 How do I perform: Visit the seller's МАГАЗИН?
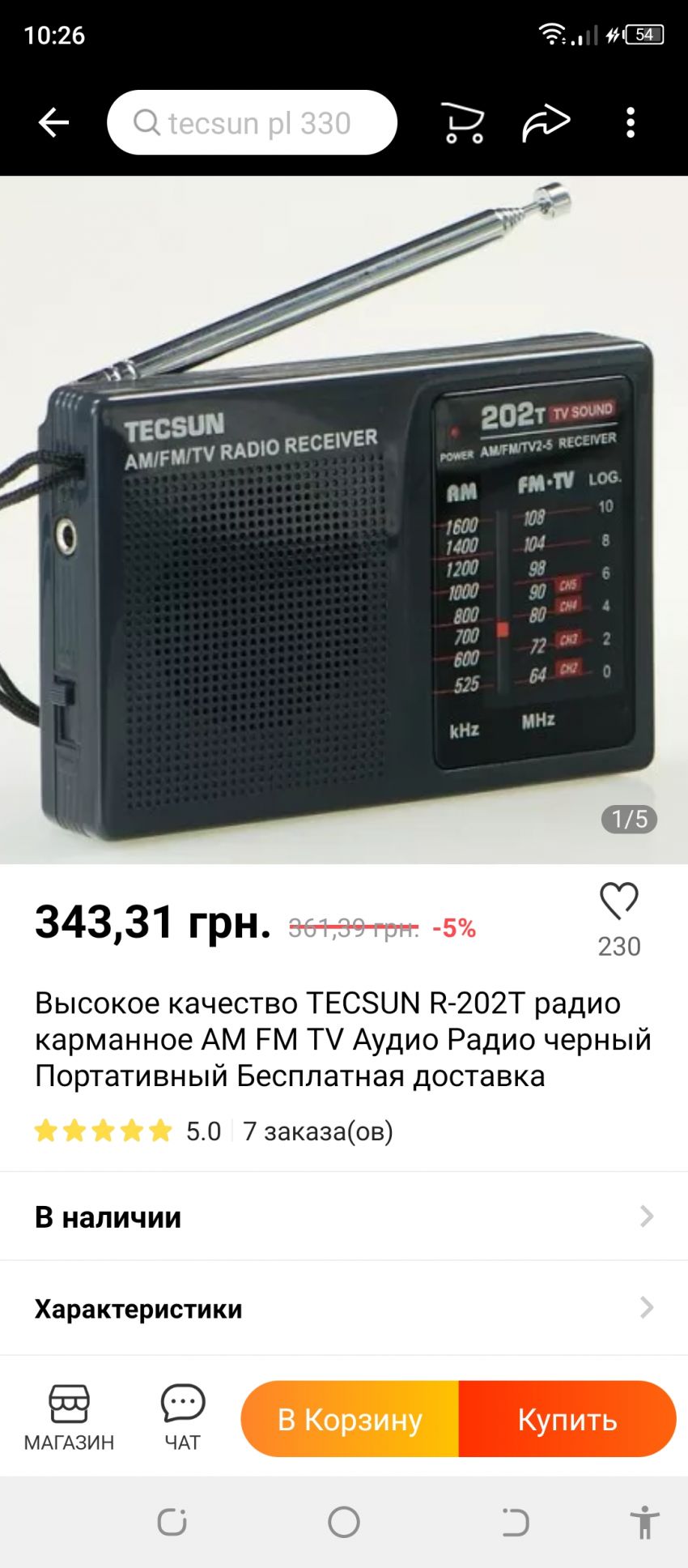(x=69, y=1417)
